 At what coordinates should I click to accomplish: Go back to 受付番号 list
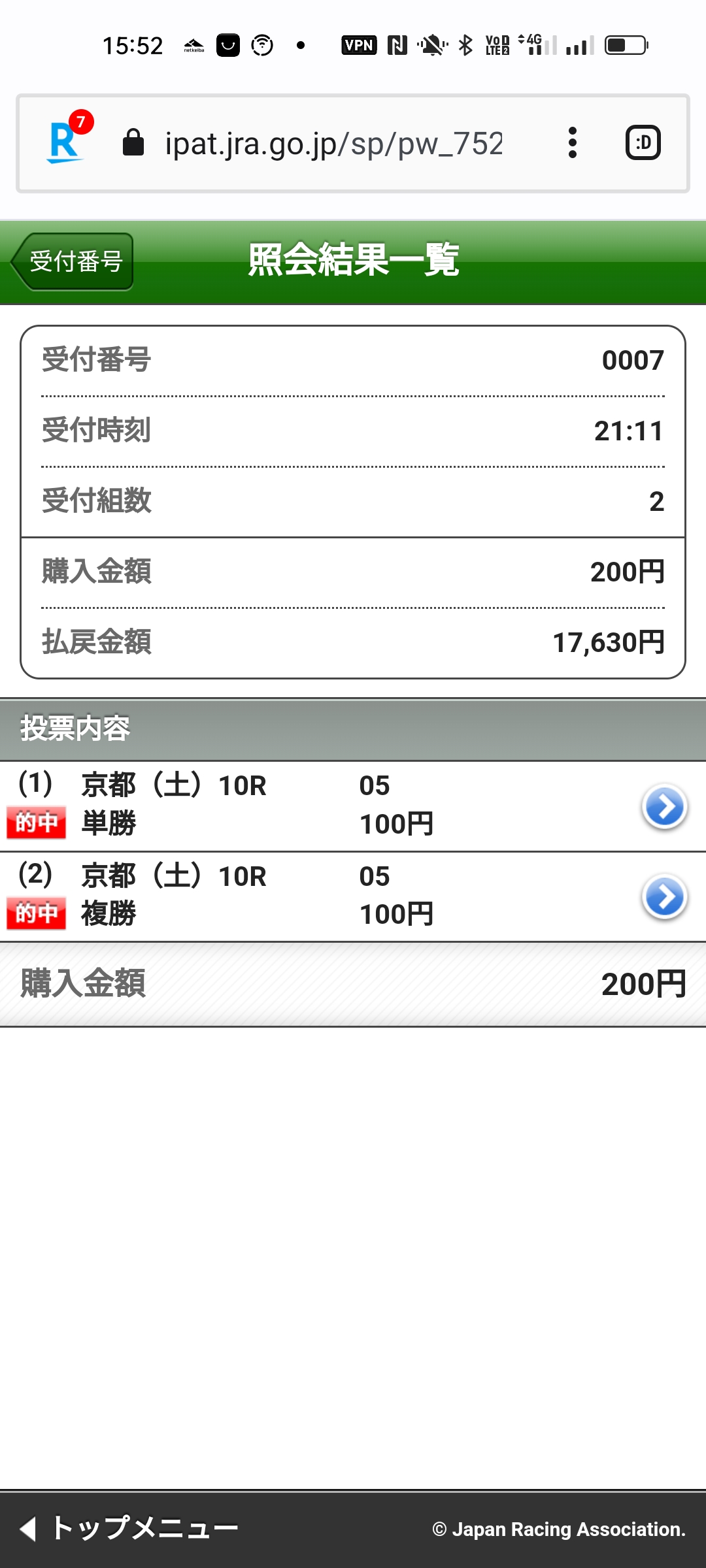73,261
